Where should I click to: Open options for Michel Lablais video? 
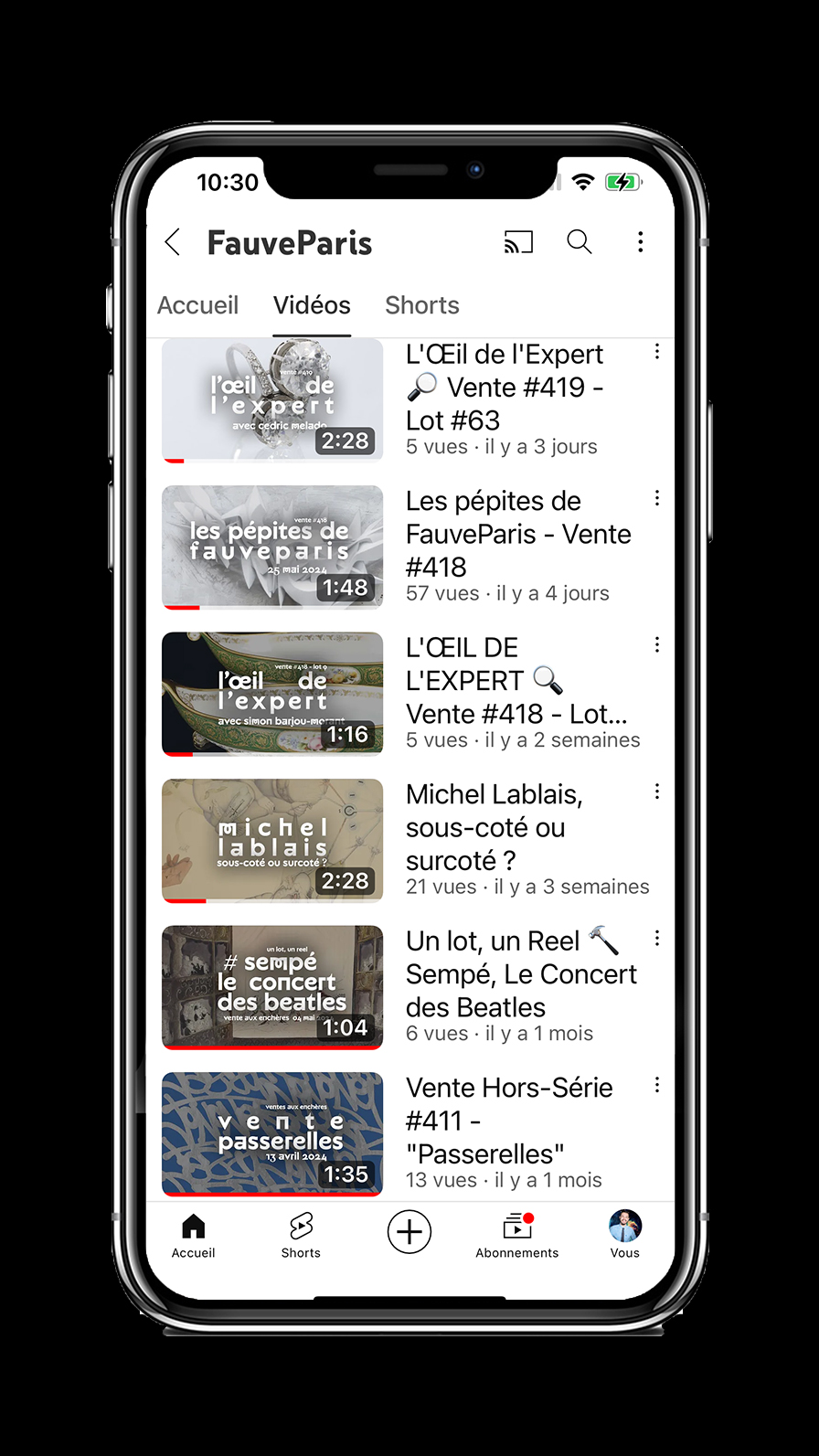(656, 792)
